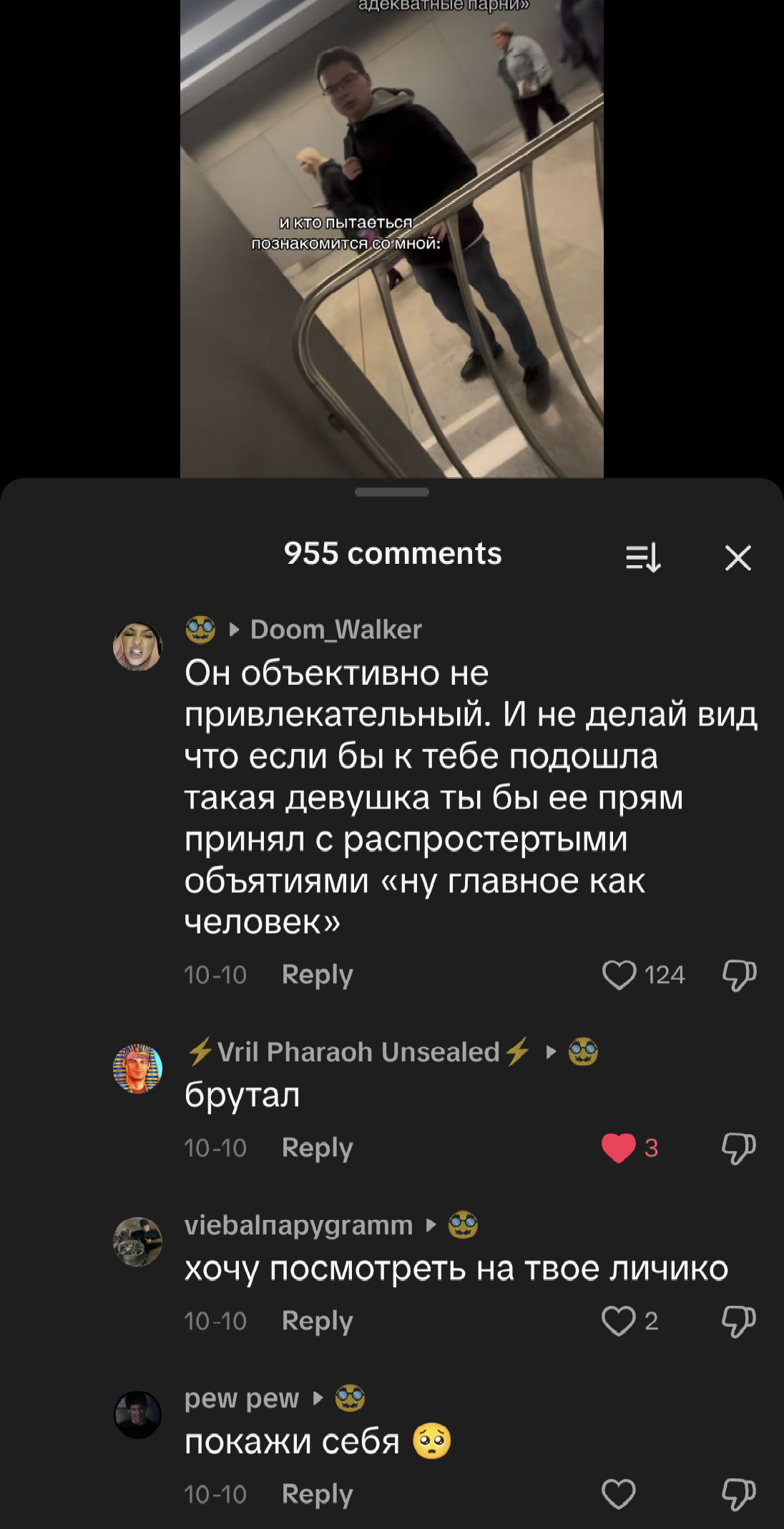Viewport: 784px width, 1529px height.
Task: Dislike pew pew's comment
Action: click(738, 1494)
